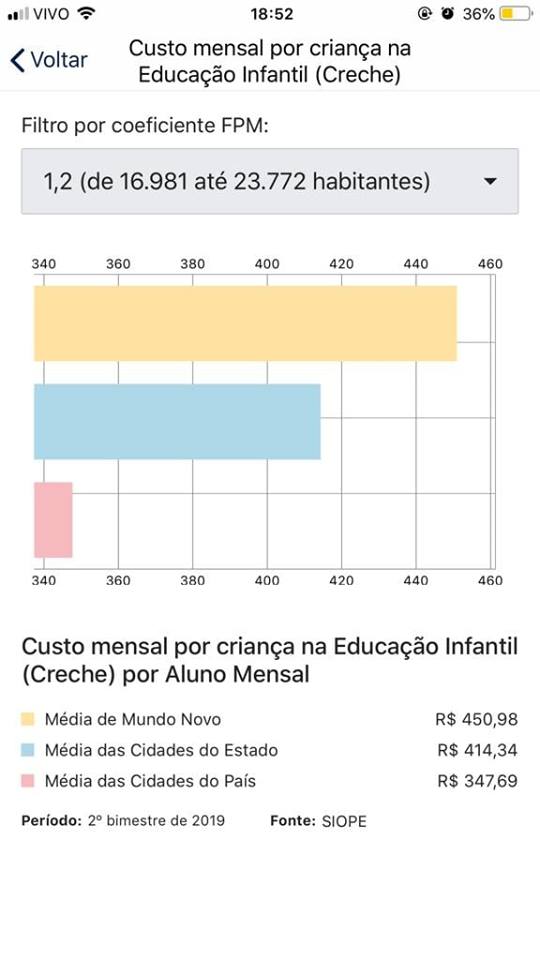
Task: Go back with the Voltar button
Action: [x=49, y=60]
